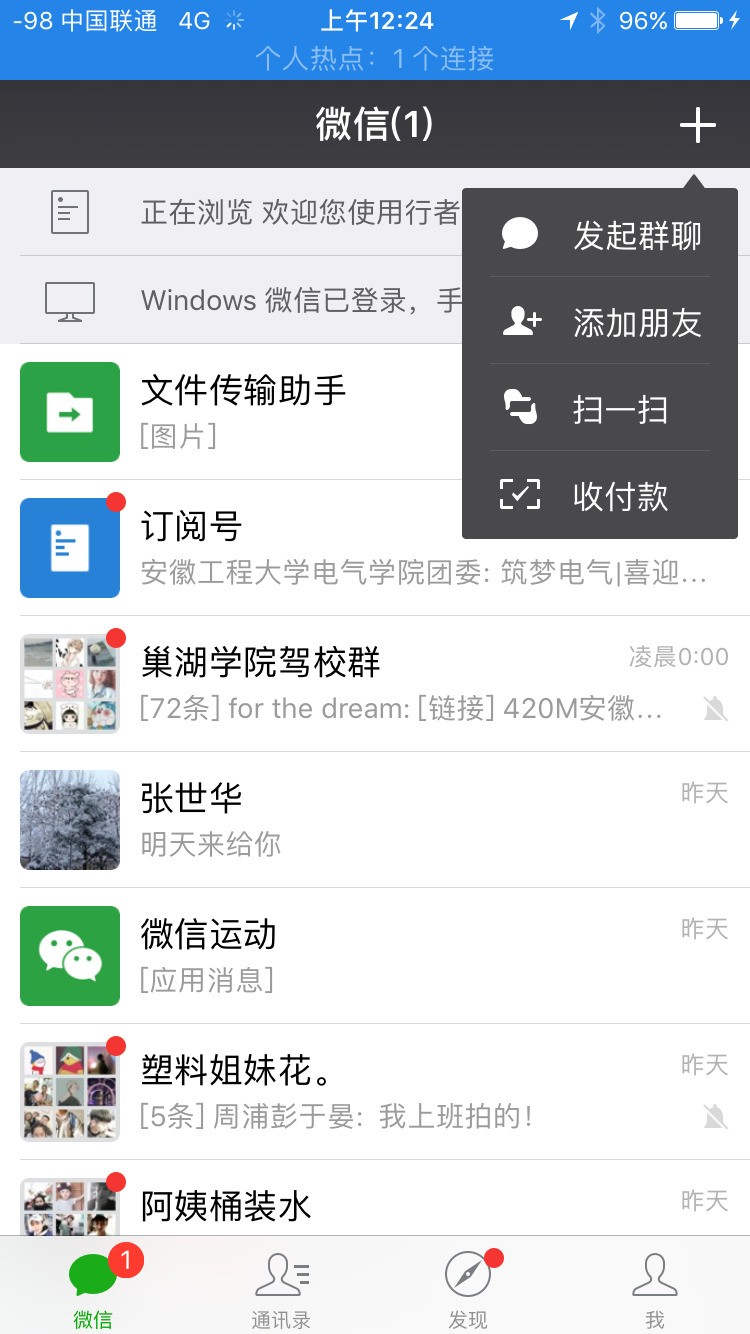
Task: Open 订阅号 subscriptions
Action: tap(375, 547)
